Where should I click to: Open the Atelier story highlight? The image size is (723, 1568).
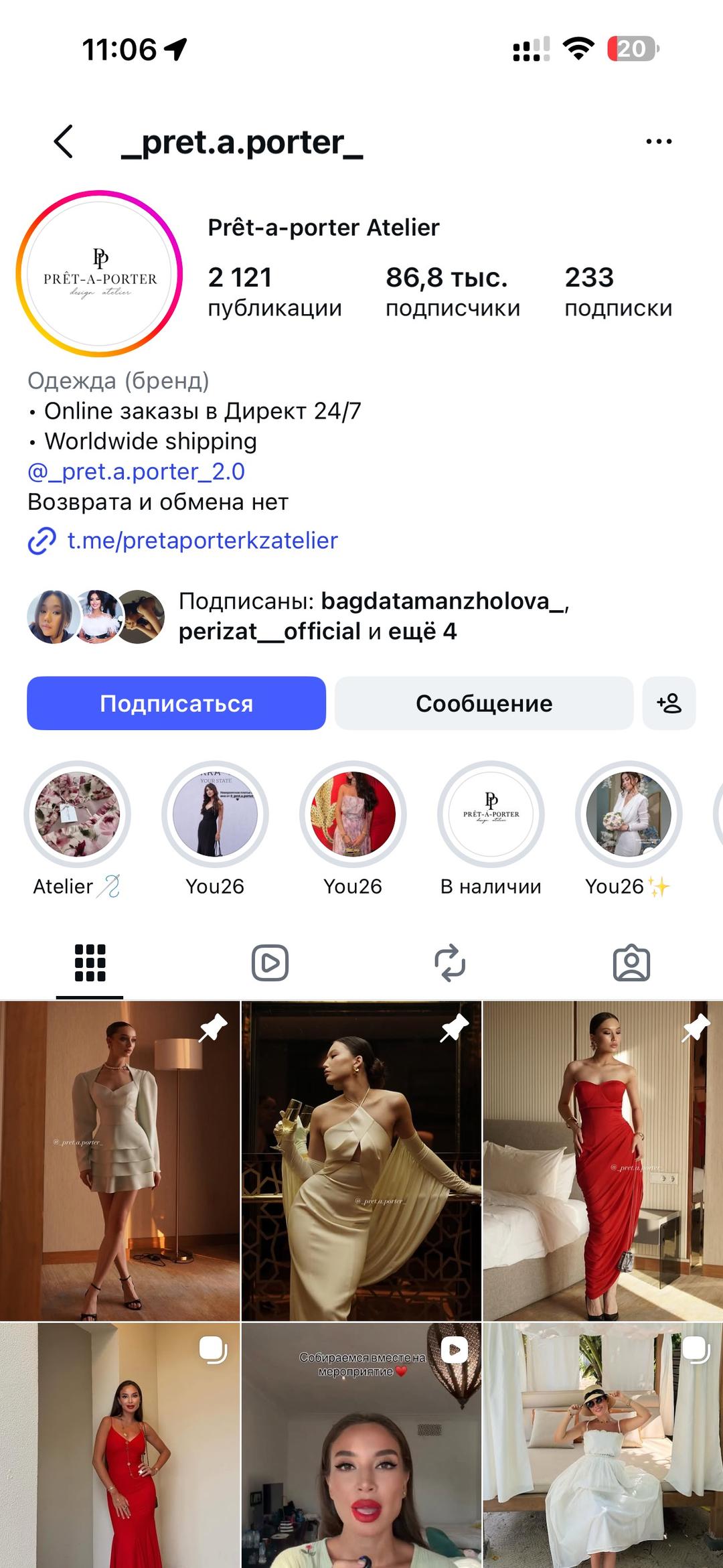click(x=77, y=829)
